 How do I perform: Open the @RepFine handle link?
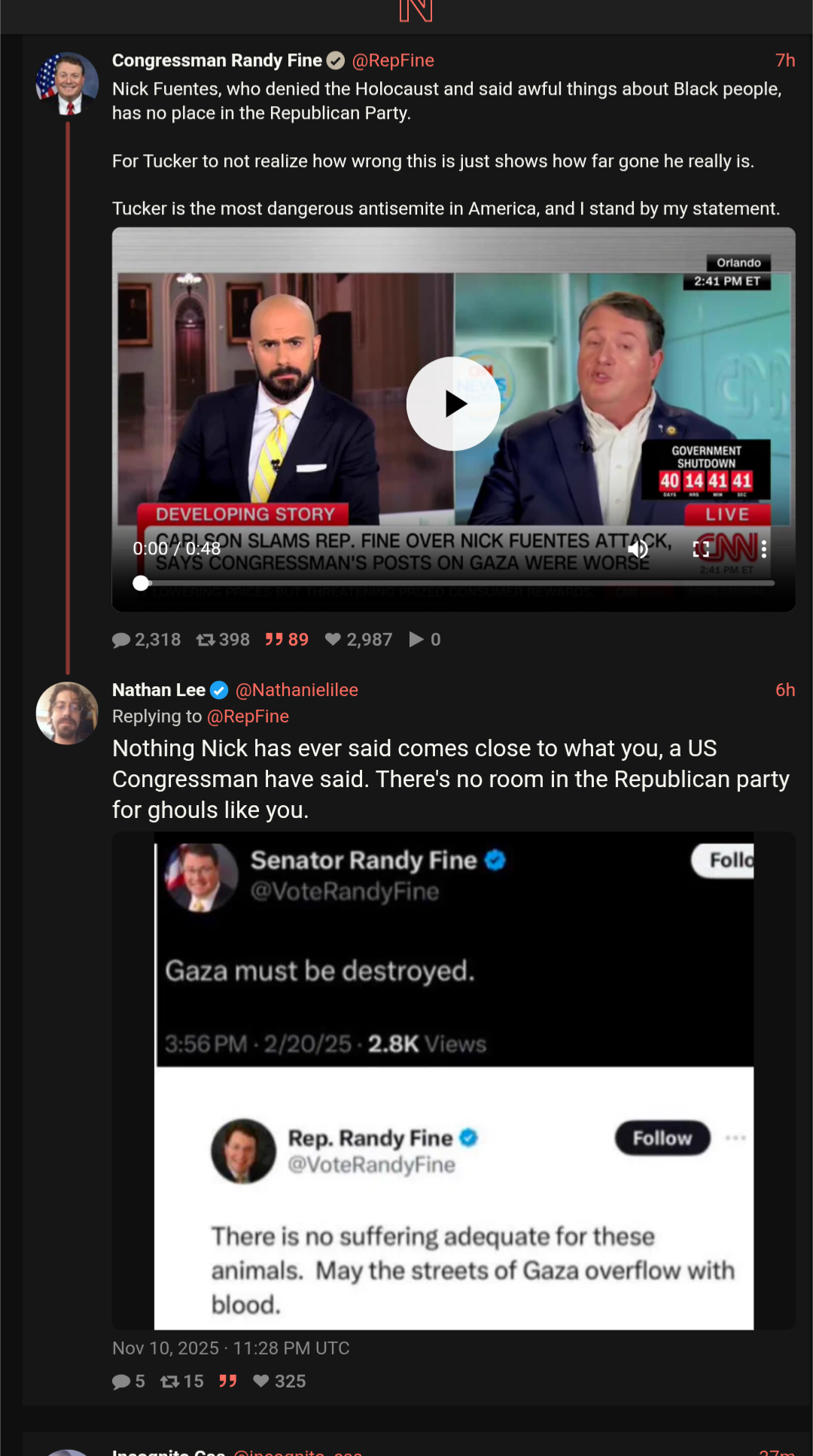[393, 60]
